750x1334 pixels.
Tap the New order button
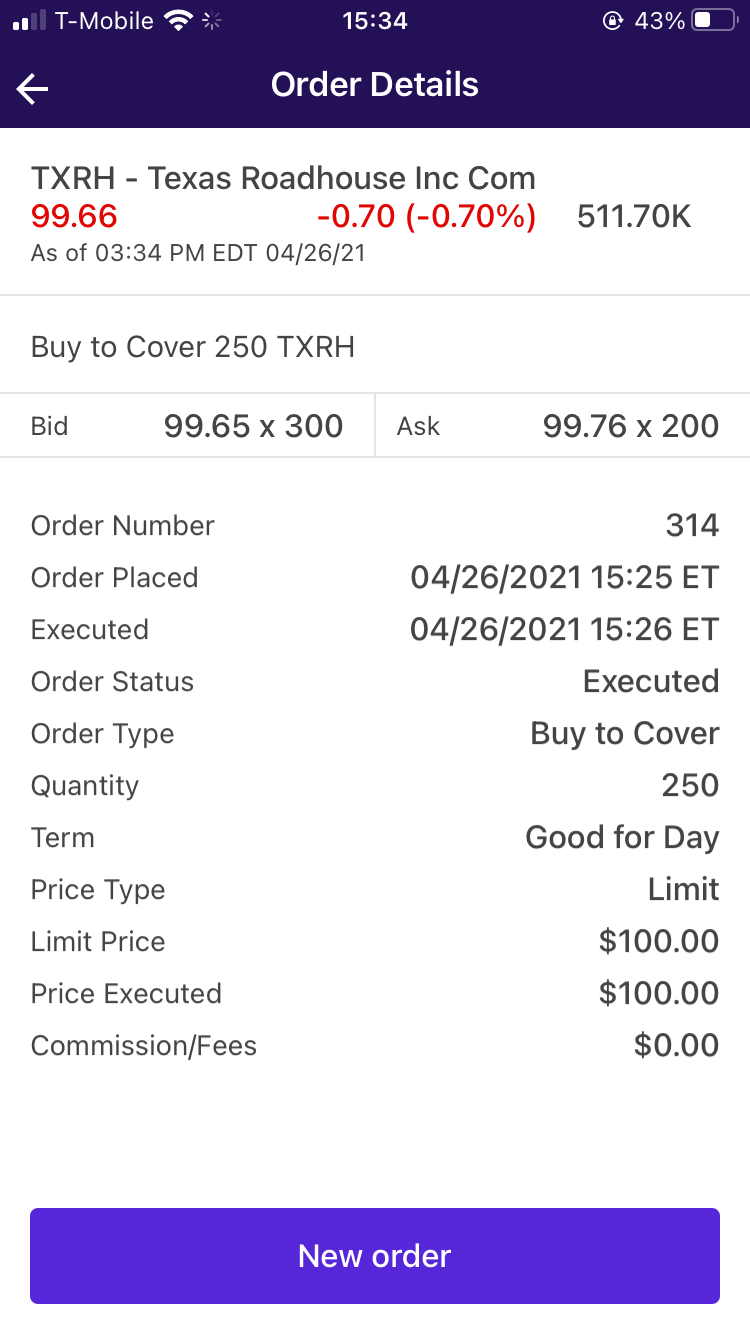coord(375,1255)
